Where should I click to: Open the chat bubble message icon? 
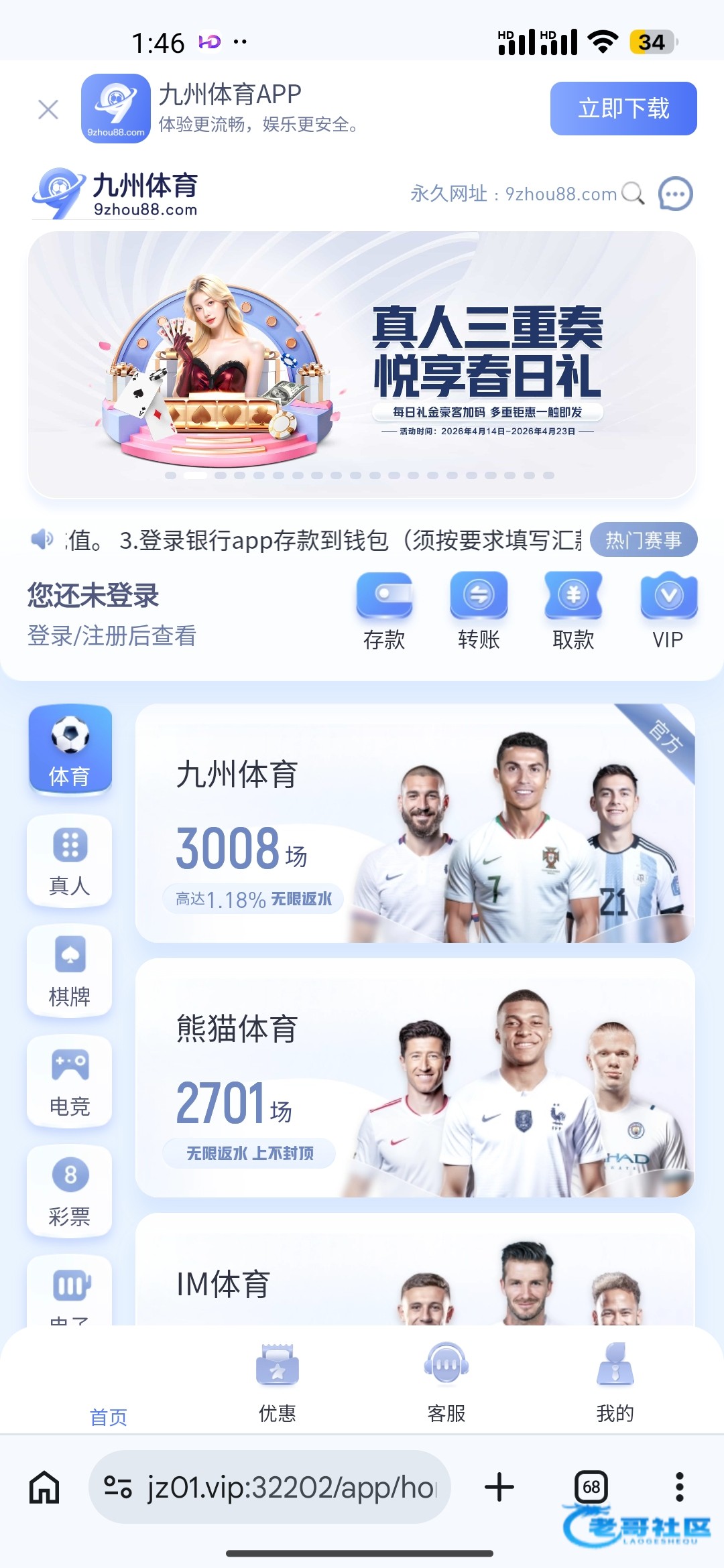coord(675,194)
